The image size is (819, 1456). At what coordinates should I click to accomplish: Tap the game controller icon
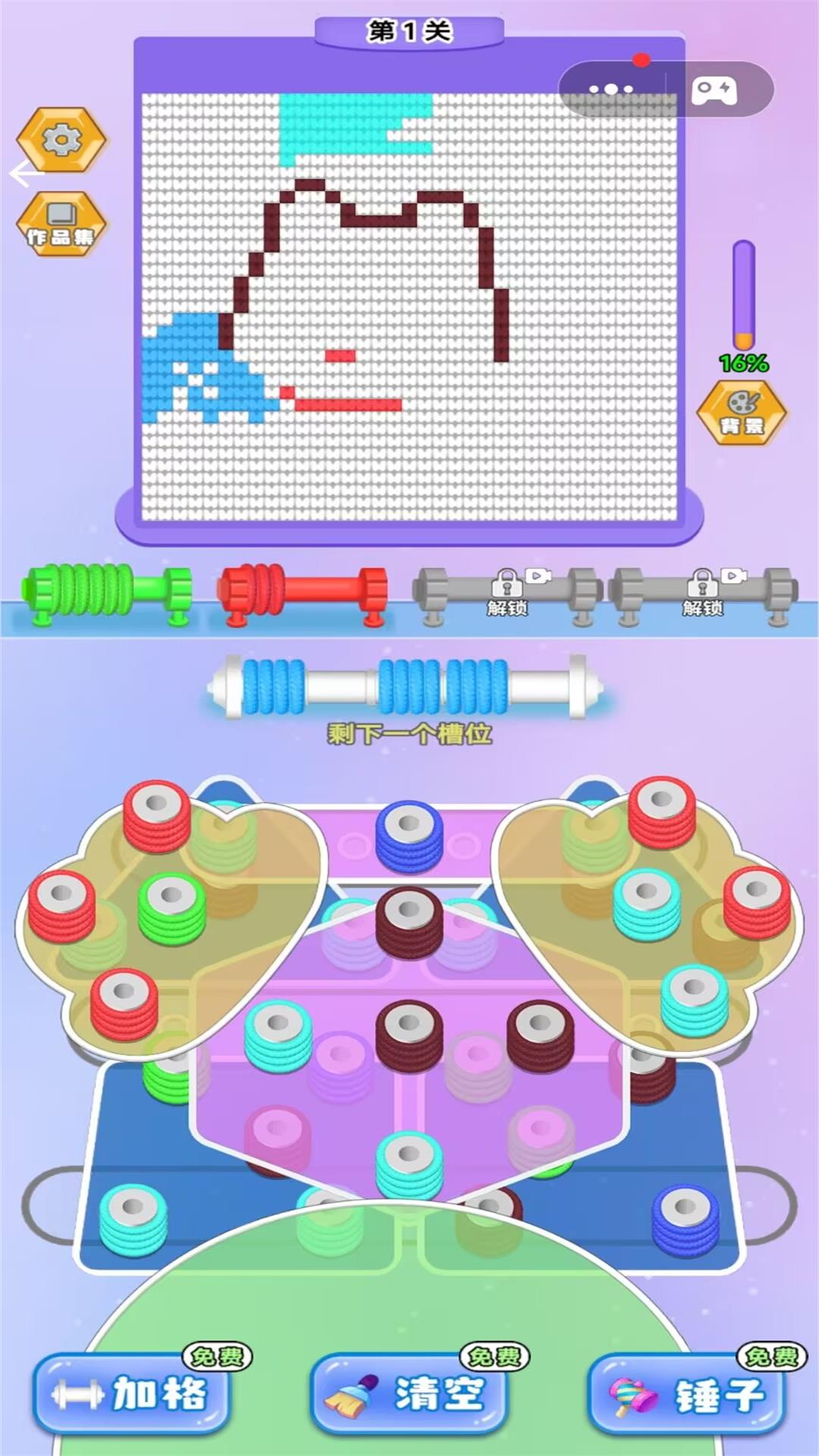pyautogui.click(x=714, y=90)
